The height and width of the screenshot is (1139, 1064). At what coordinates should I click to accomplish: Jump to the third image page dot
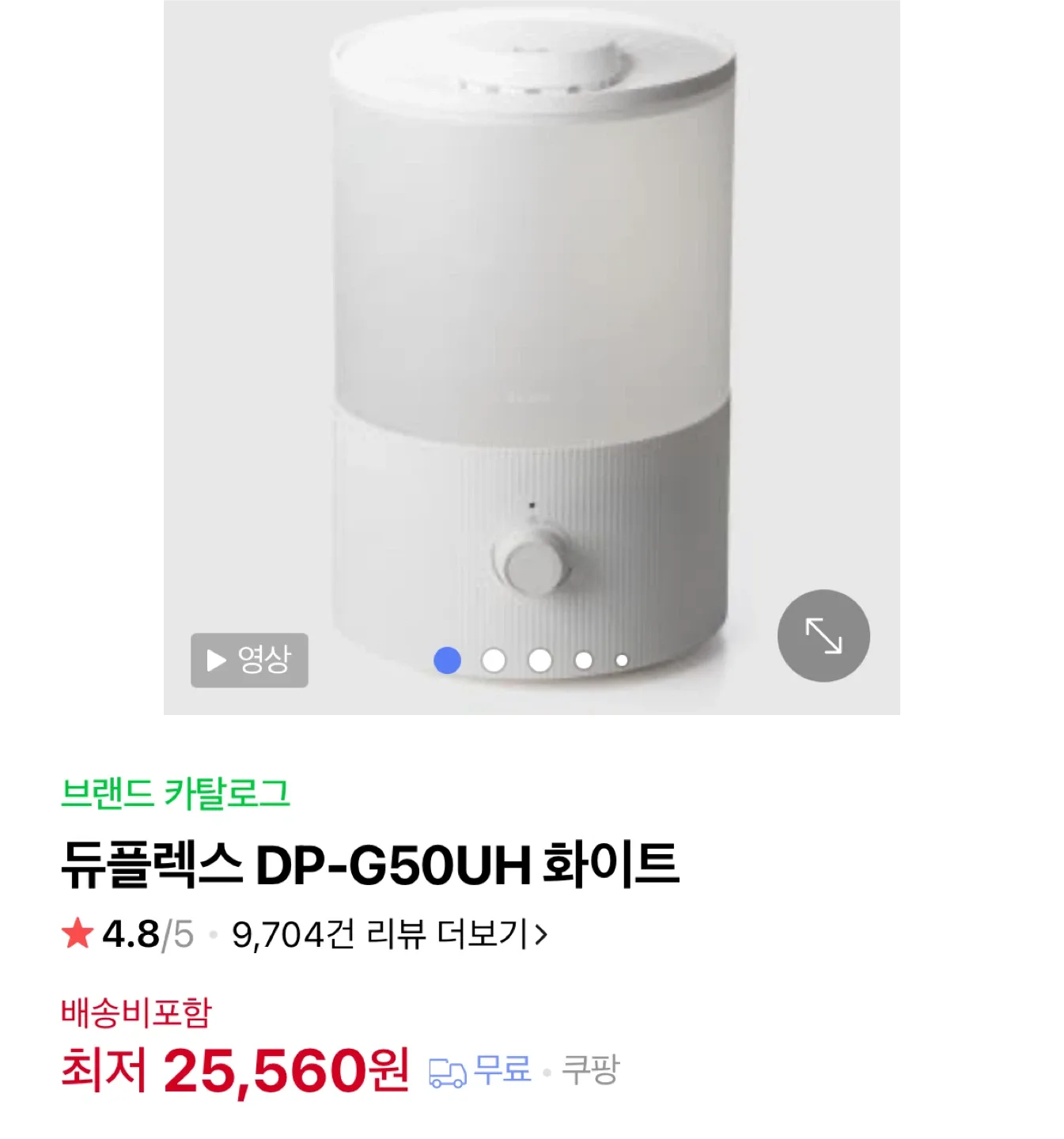540,660
